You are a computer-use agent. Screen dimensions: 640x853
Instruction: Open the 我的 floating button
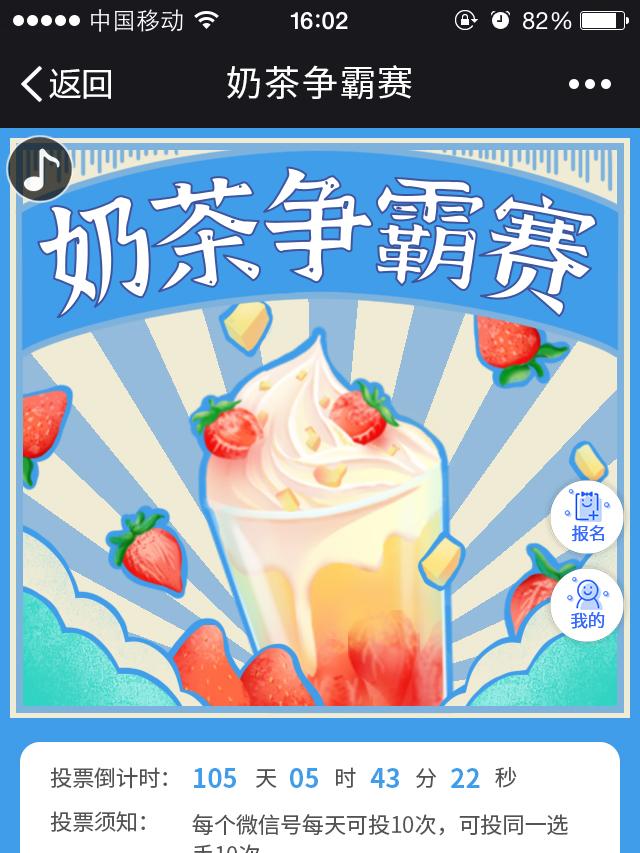588,605
